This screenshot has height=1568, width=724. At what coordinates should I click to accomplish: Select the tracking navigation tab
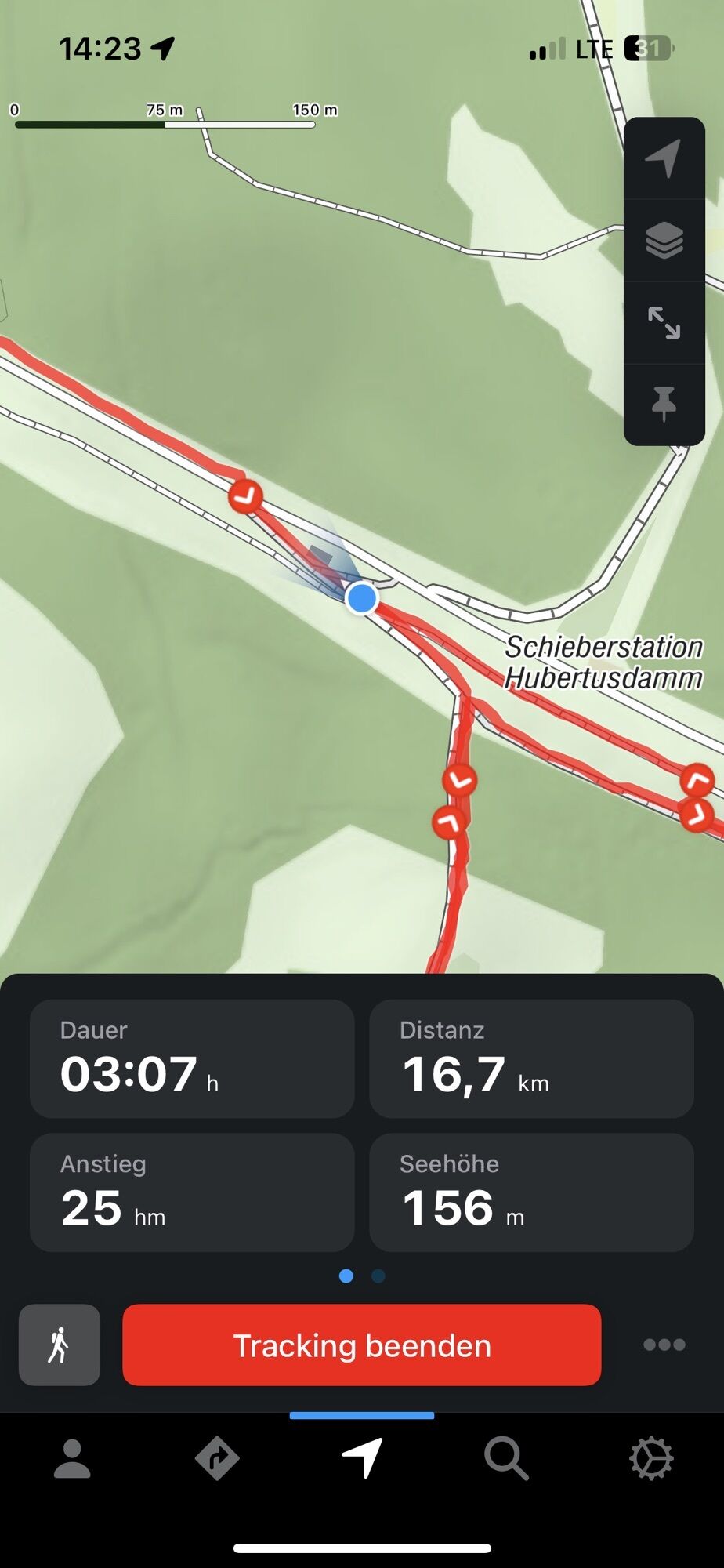pyautogui.click(x=362, y=1459)
